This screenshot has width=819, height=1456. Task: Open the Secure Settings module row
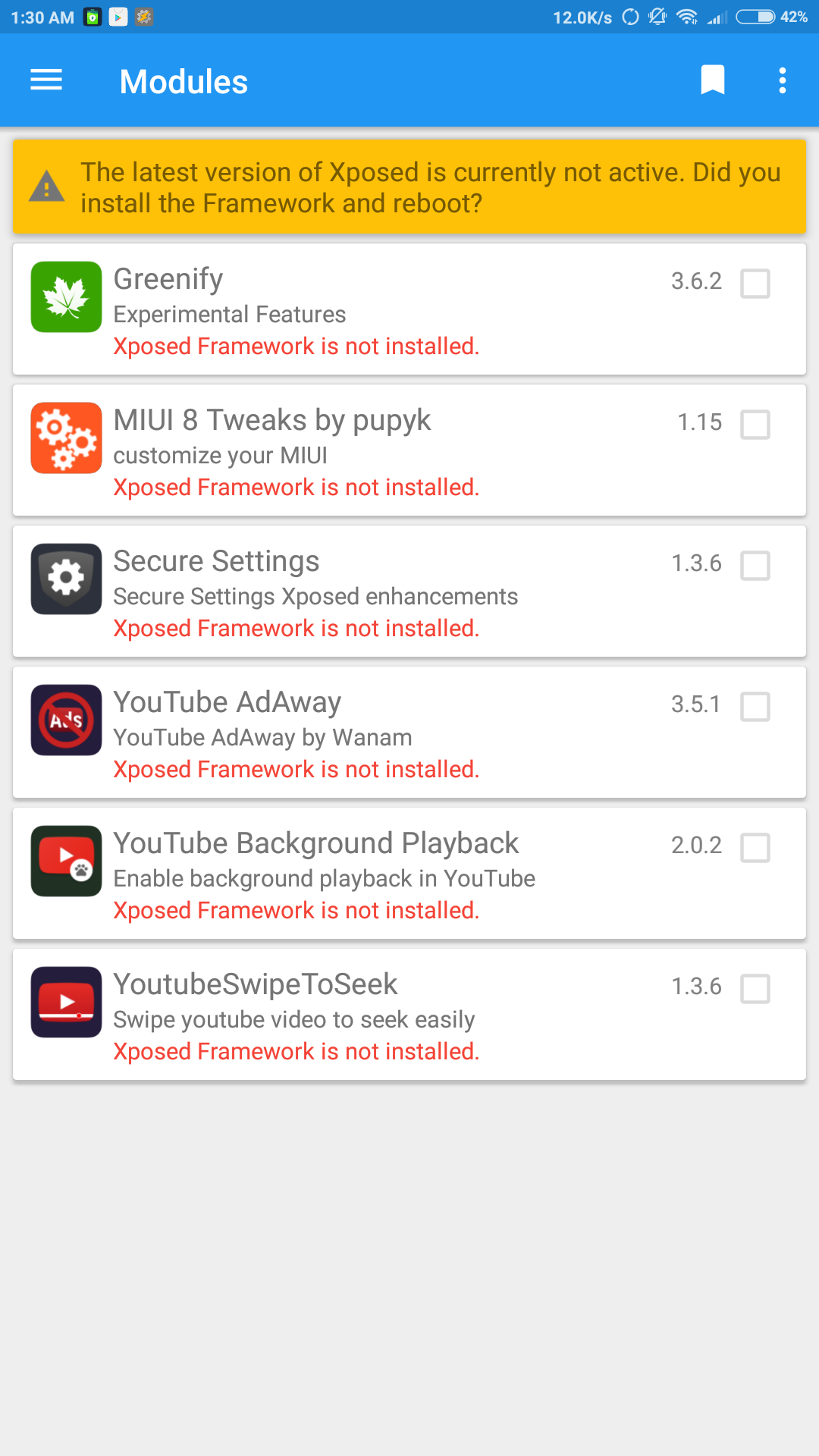[x=341, y=591]
